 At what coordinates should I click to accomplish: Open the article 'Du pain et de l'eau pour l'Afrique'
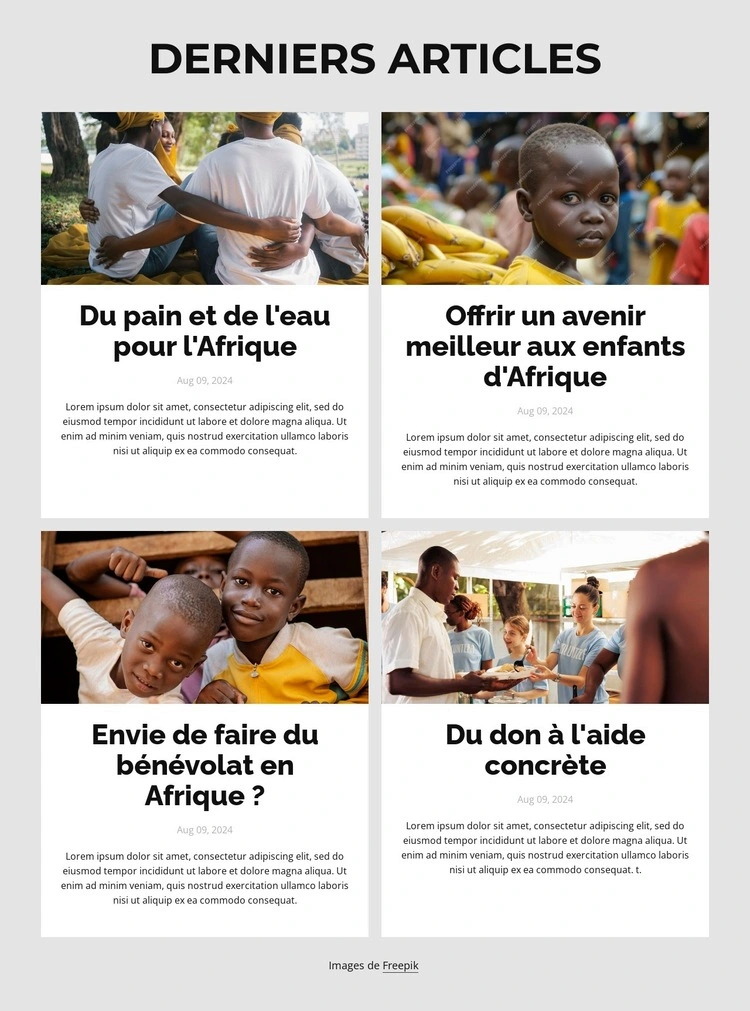(x=204, y=331)
